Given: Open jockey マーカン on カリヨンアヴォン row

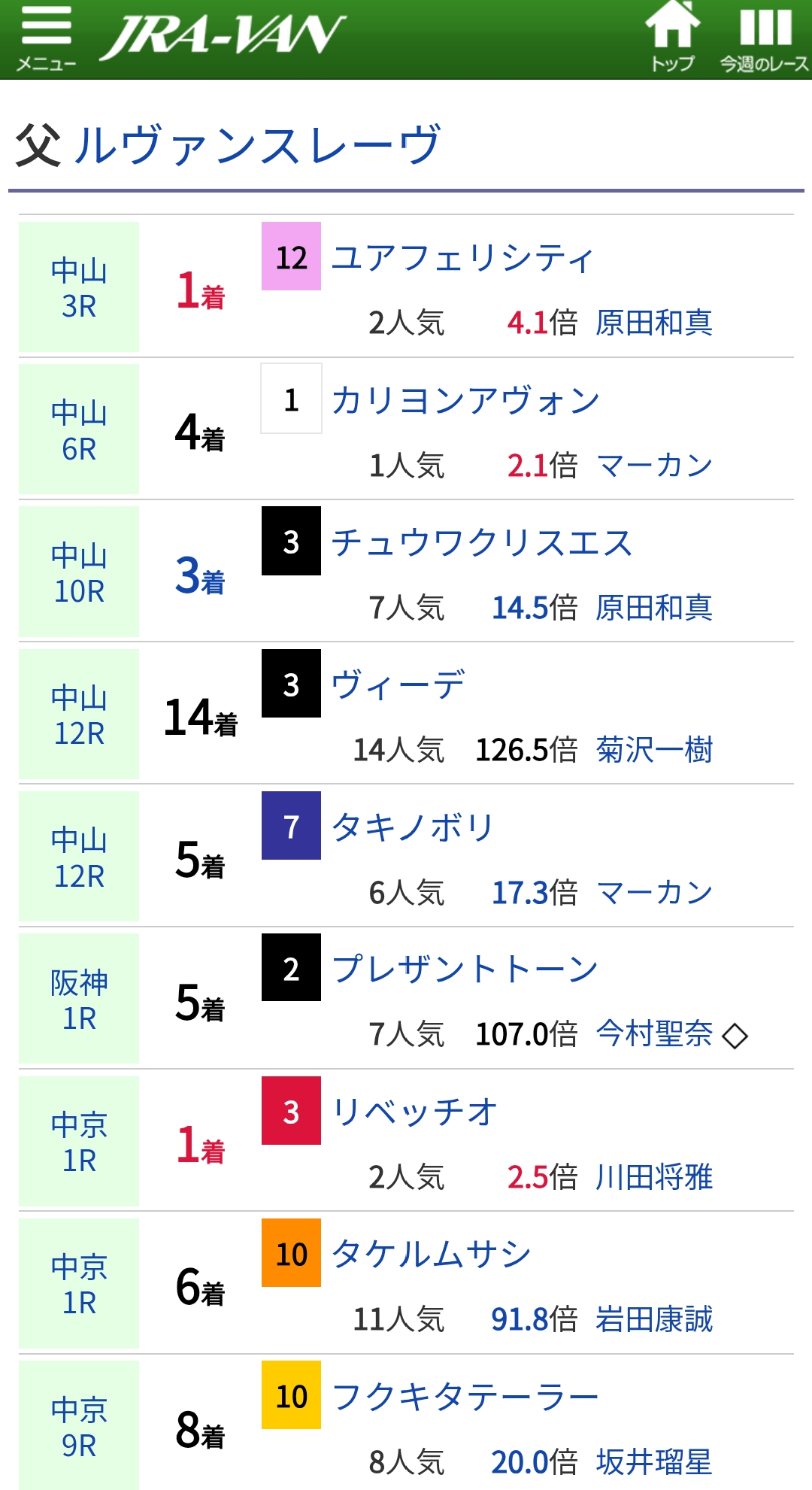Looking at the screenshot, I should pos(654,465).
